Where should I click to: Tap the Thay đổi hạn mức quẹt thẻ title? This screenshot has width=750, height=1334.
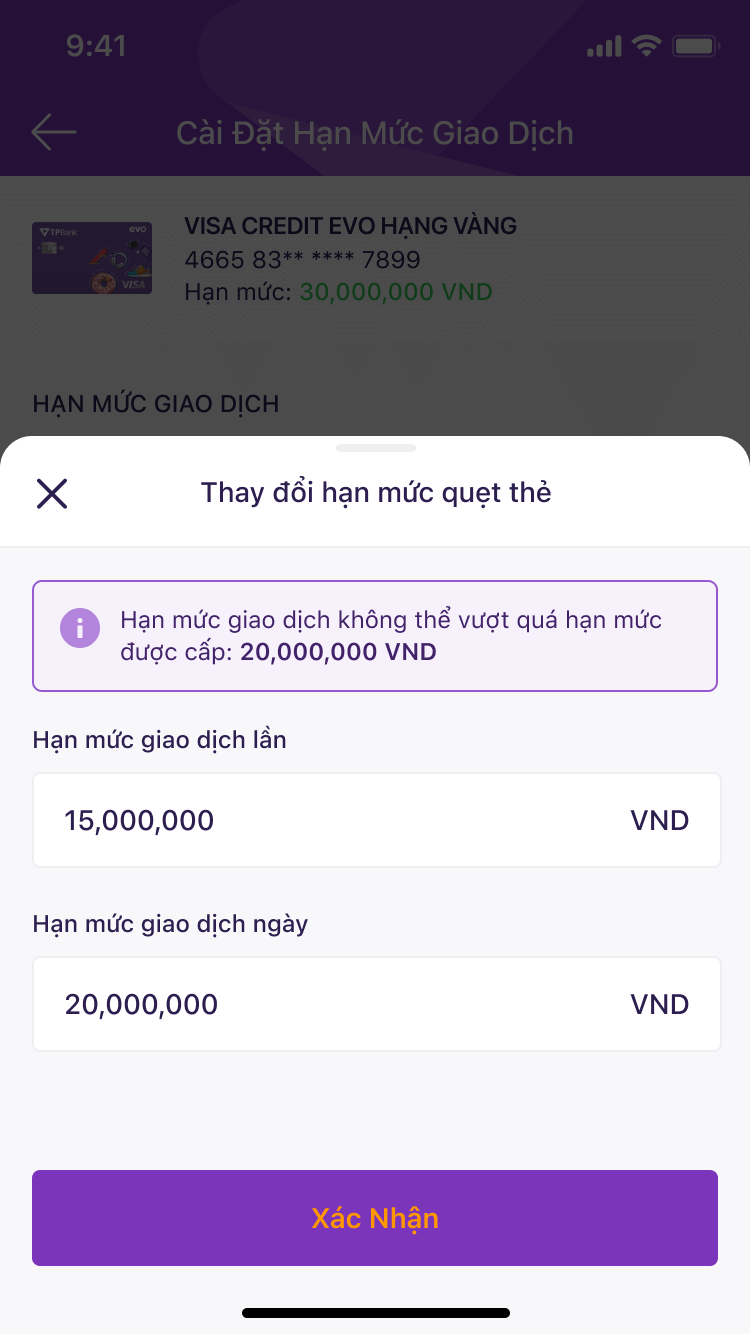coord(375,492)
